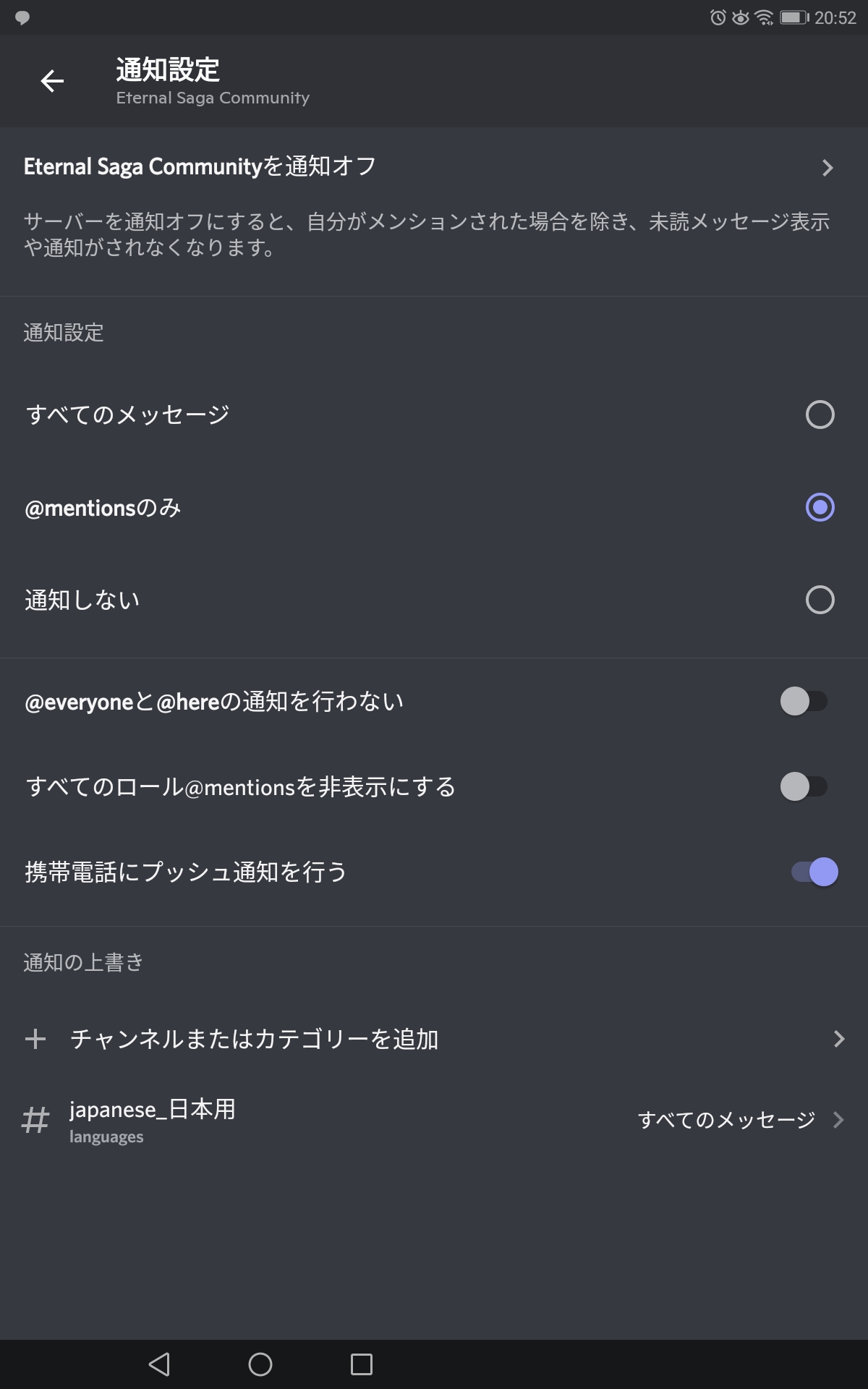Viewport: 868px width, 1389px height.
Task: Enable すべてのロール@mentionsを非表示にする switch
Action: click(804, 786)
